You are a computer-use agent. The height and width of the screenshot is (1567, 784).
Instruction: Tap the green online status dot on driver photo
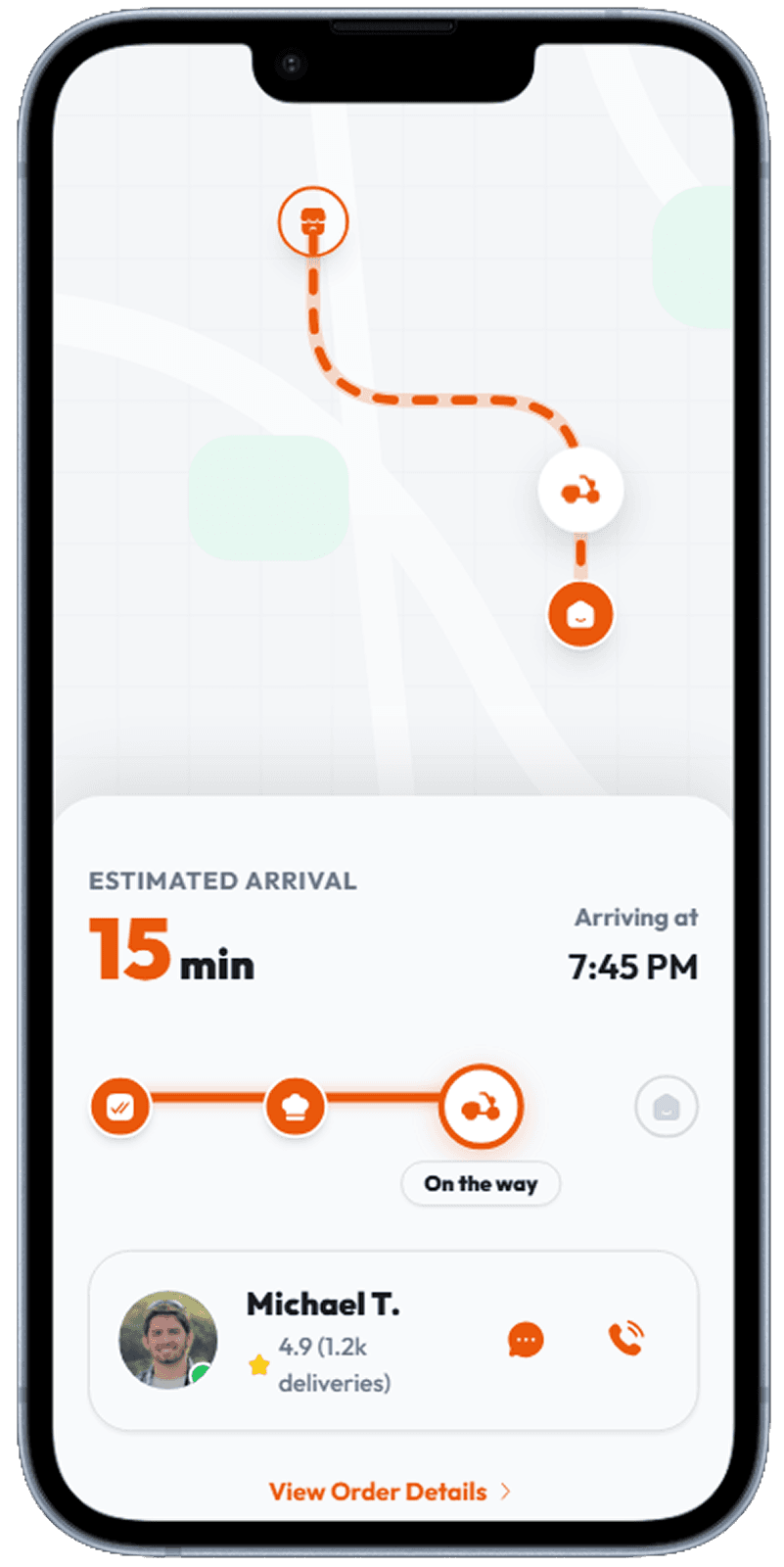[x=203, y=1375]
